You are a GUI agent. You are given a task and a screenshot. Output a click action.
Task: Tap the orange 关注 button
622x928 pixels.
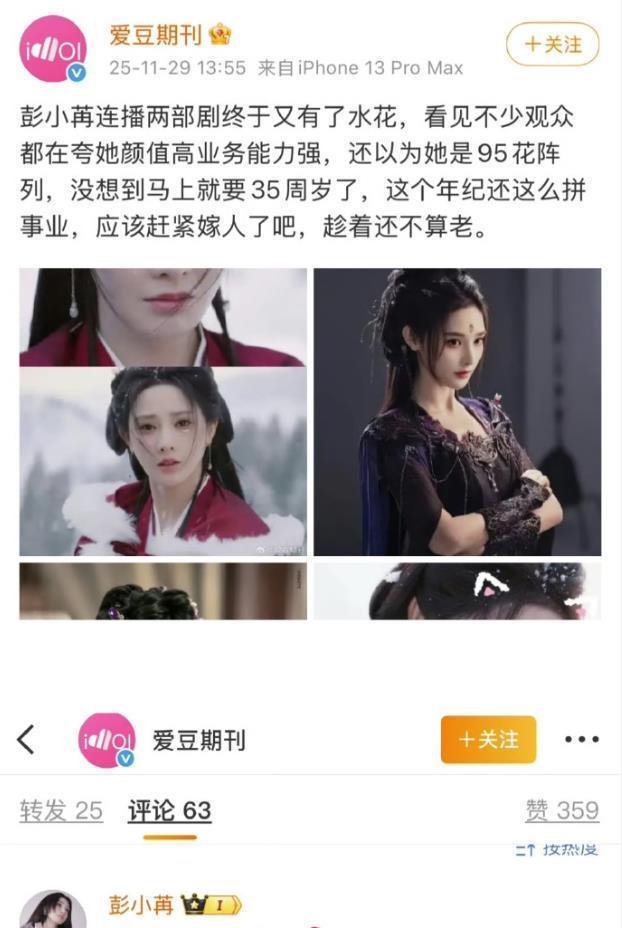point(488,739)
